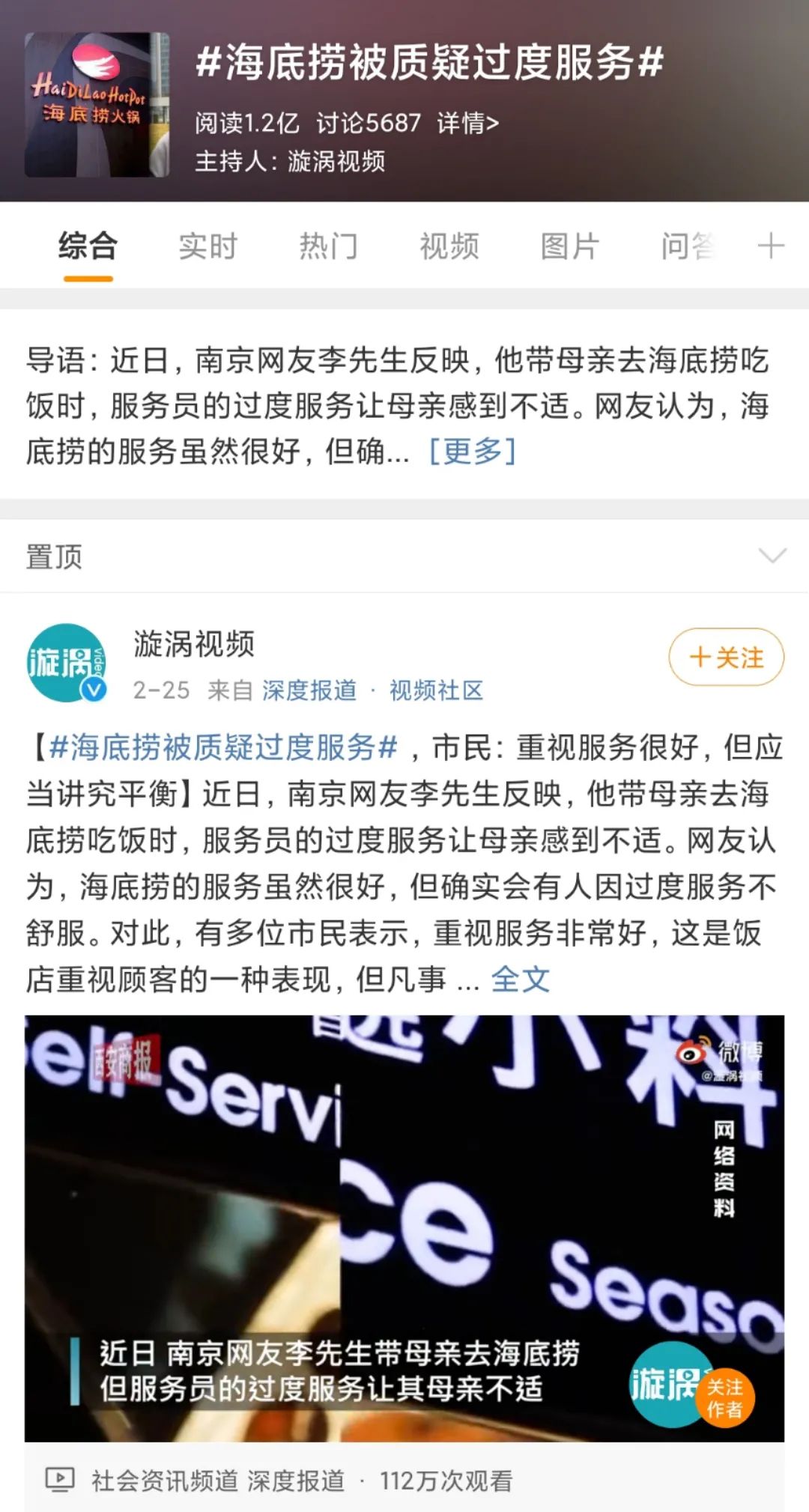Open 漩涡视频 profile avatar
The width and height of the screenshot is (809, 1512).
point(67,662)
